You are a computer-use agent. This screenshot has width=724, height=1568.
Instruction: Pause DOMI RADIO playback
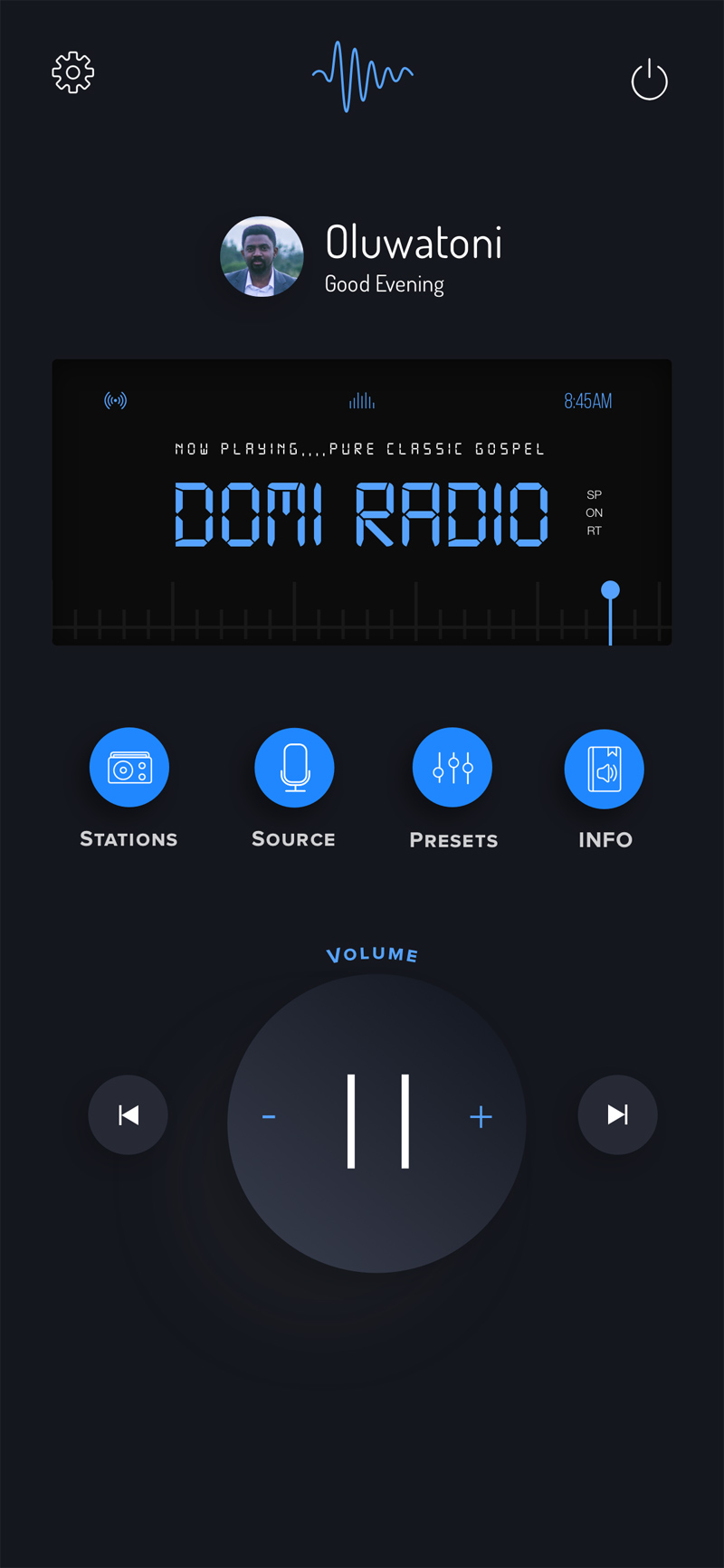[x=376, y=1121]
